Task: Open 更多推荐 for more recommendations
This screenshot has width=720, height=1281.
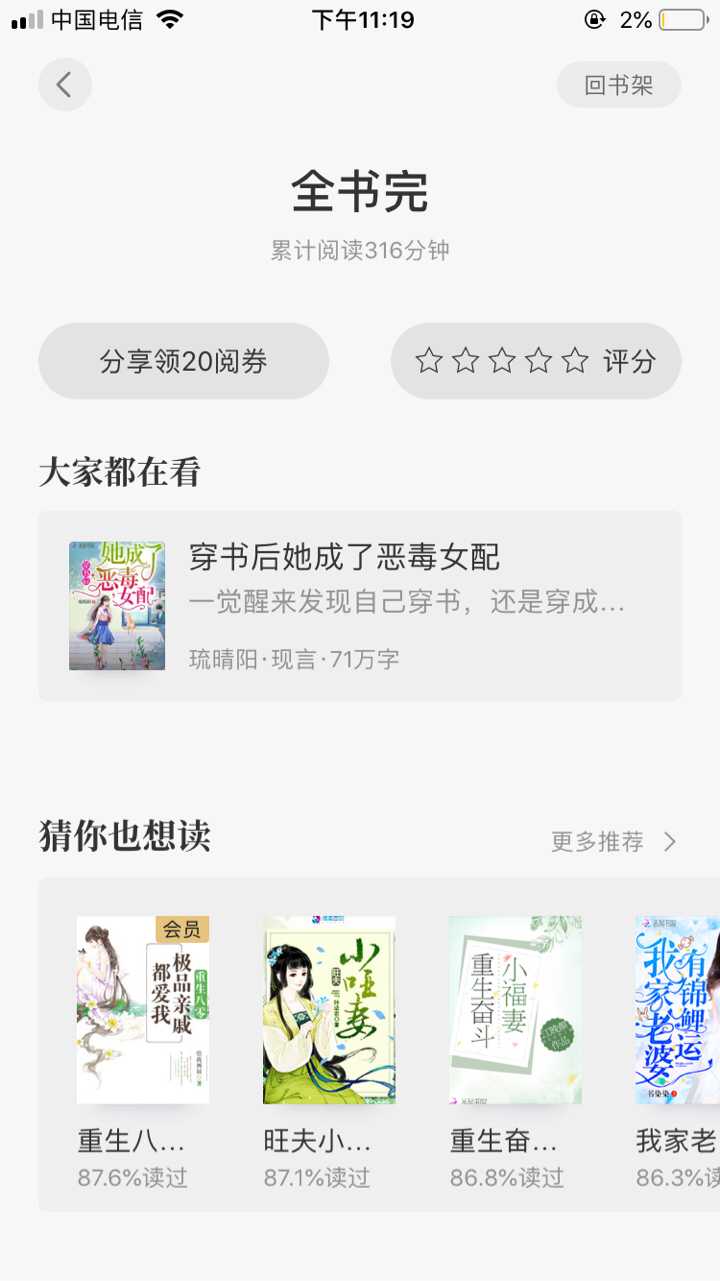Action: tap(615, 842)
